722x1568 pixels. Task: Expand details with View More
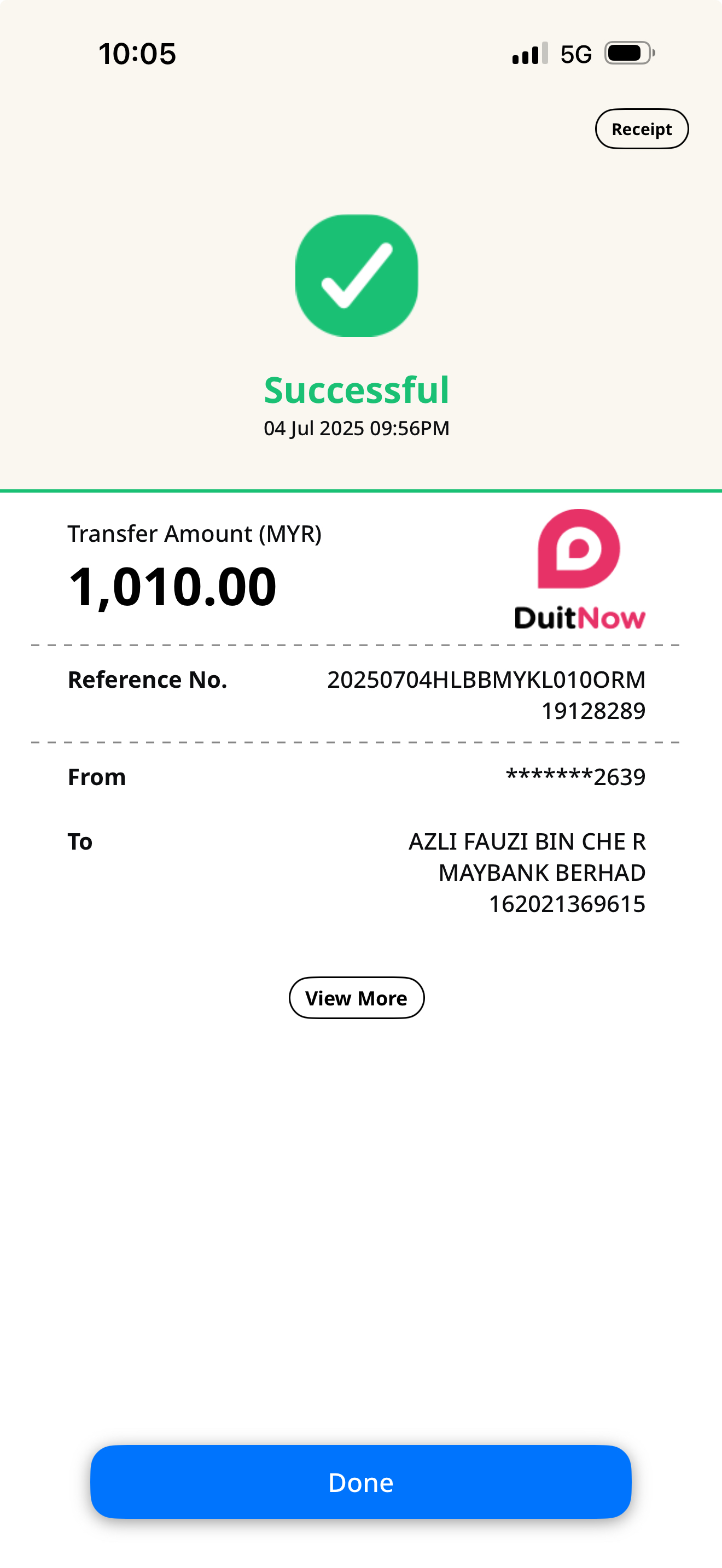(356, 998)
